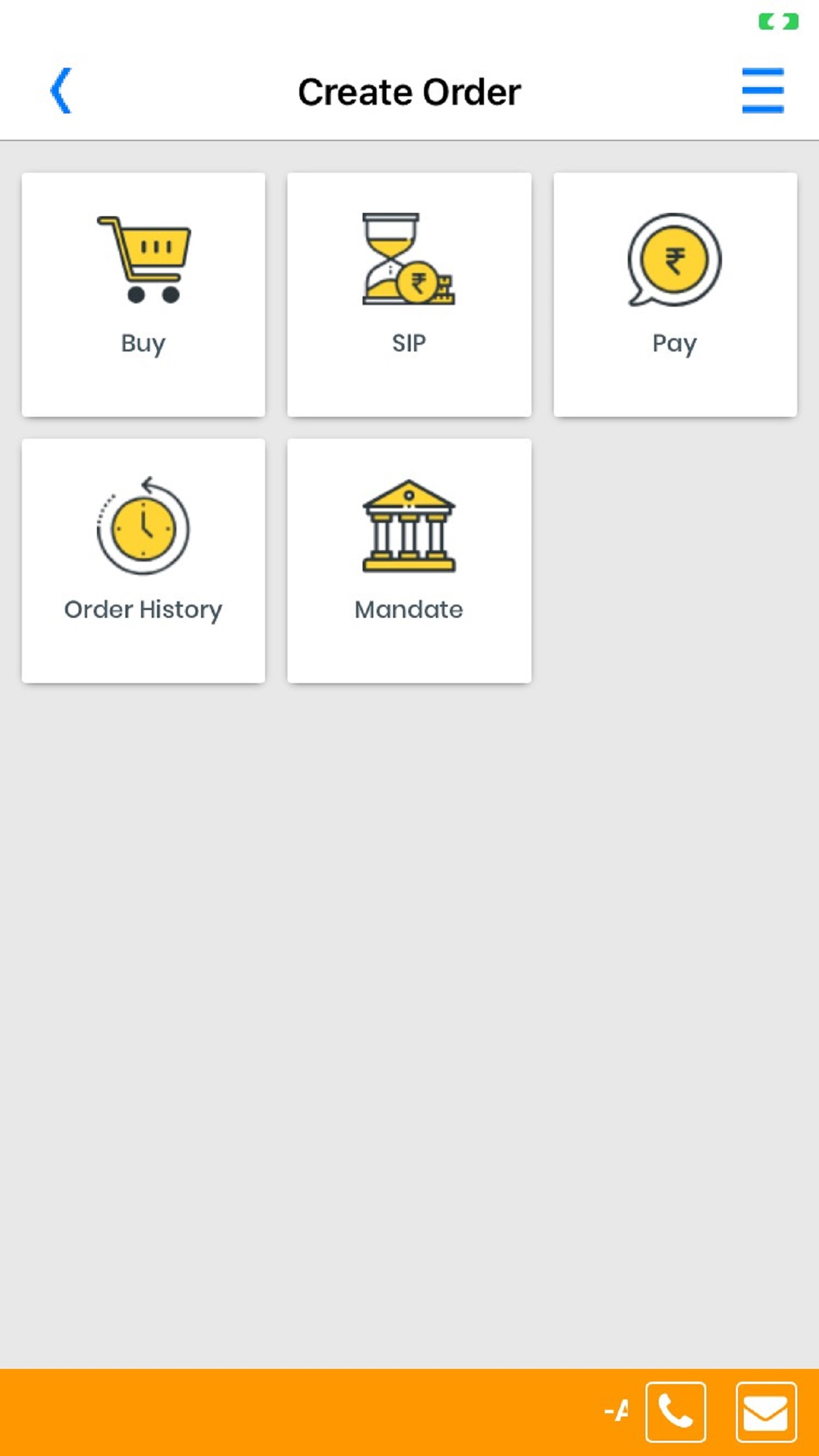Click the Create Order title
The image size is (819, 1456).
click(x=409, y=91)
